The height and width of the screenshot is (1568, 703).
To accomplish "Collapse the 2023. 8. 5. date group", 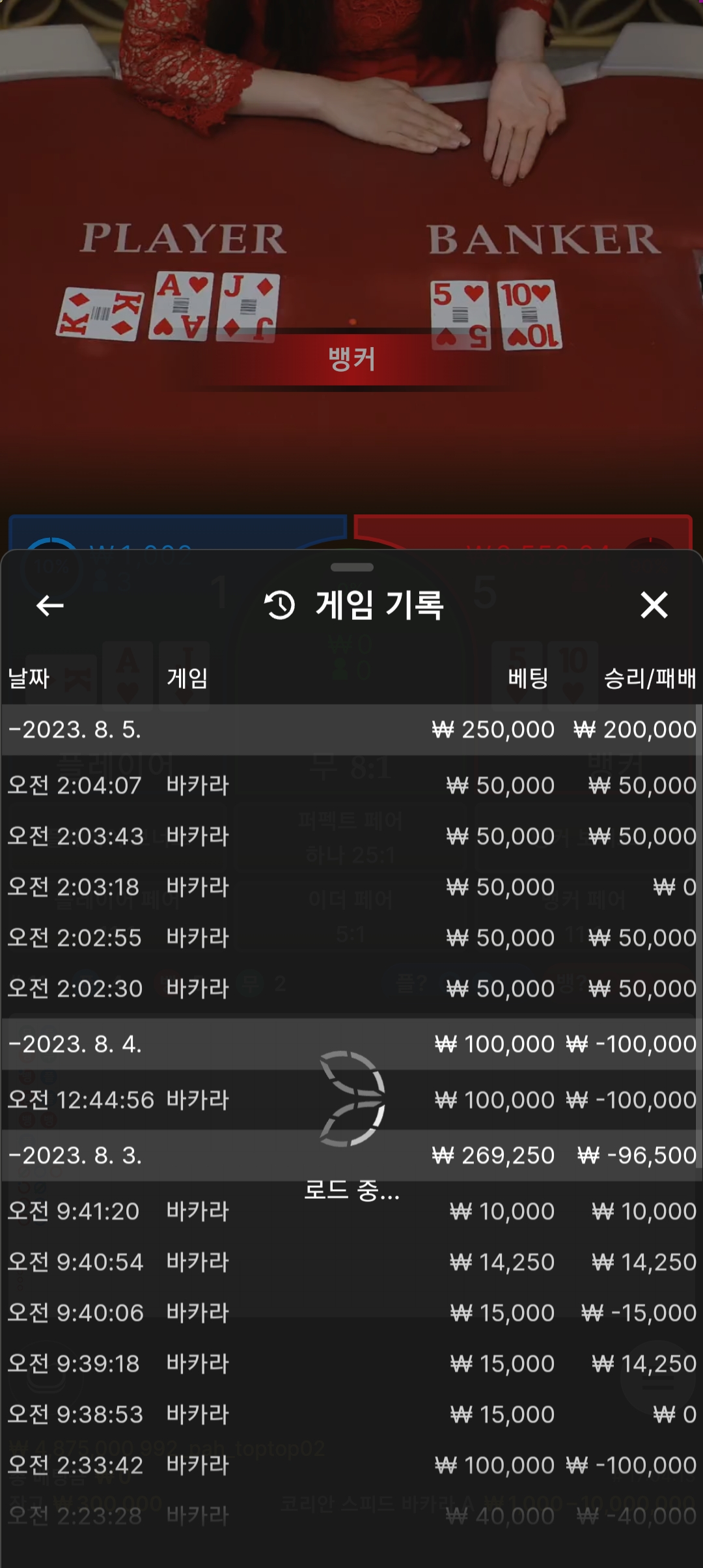I will (x=351, y=729).
